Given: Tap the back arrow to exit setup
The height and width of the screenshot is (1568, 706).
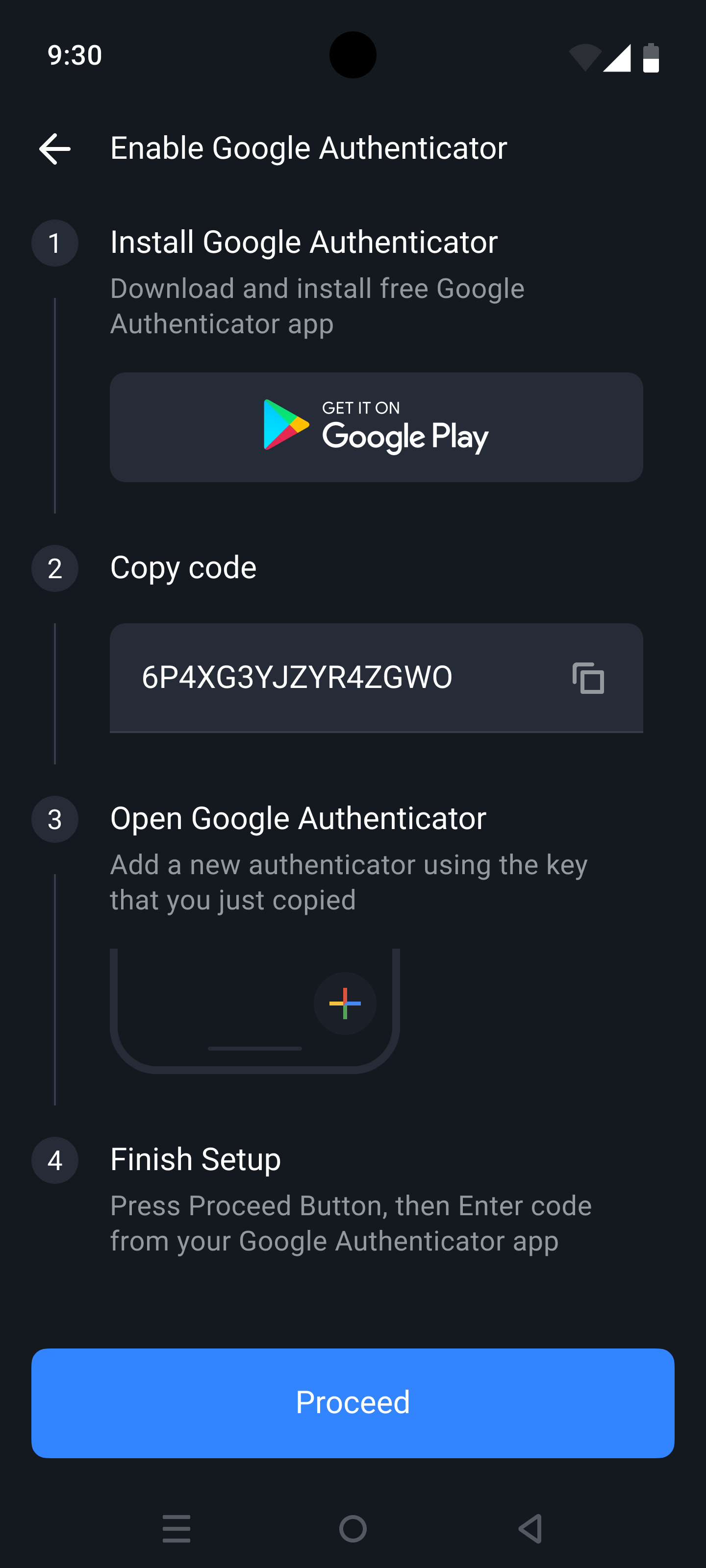Looking at the screenshot, I should 54,147.
